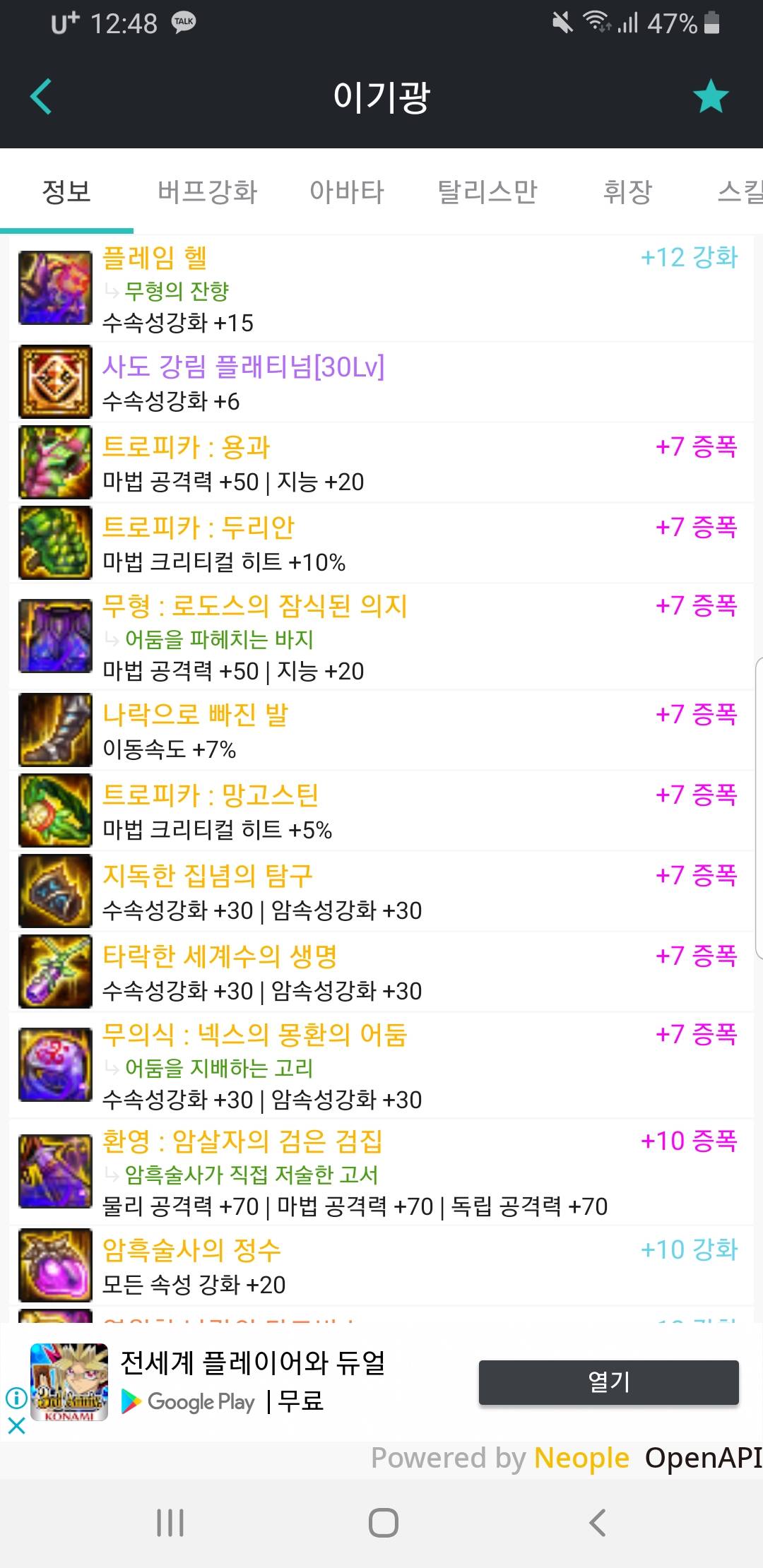Switch to the 아바타 tab
The height and width of the screenshot is (1568, 763).
click(x=346, y=191)
